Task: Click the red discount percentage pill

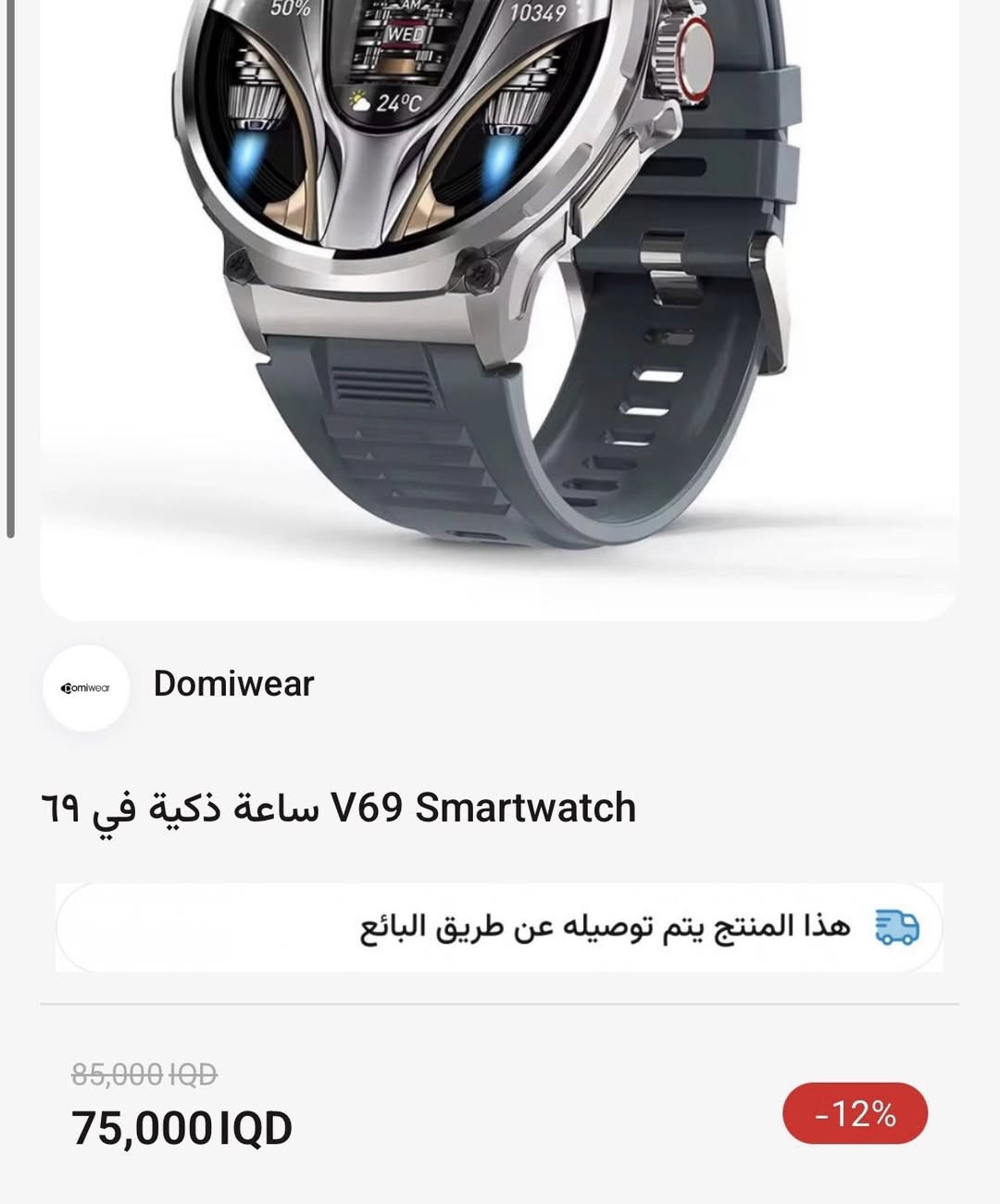Action: 854,1114
